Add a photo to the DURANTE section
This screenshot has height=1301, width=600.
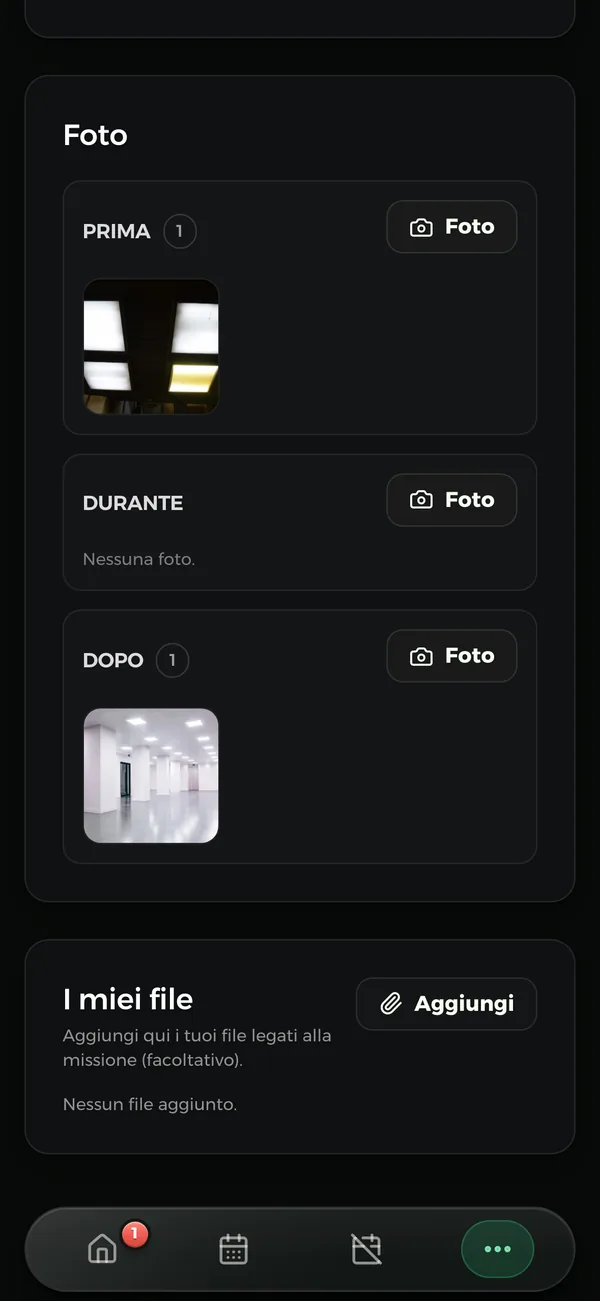coord(451,500)
